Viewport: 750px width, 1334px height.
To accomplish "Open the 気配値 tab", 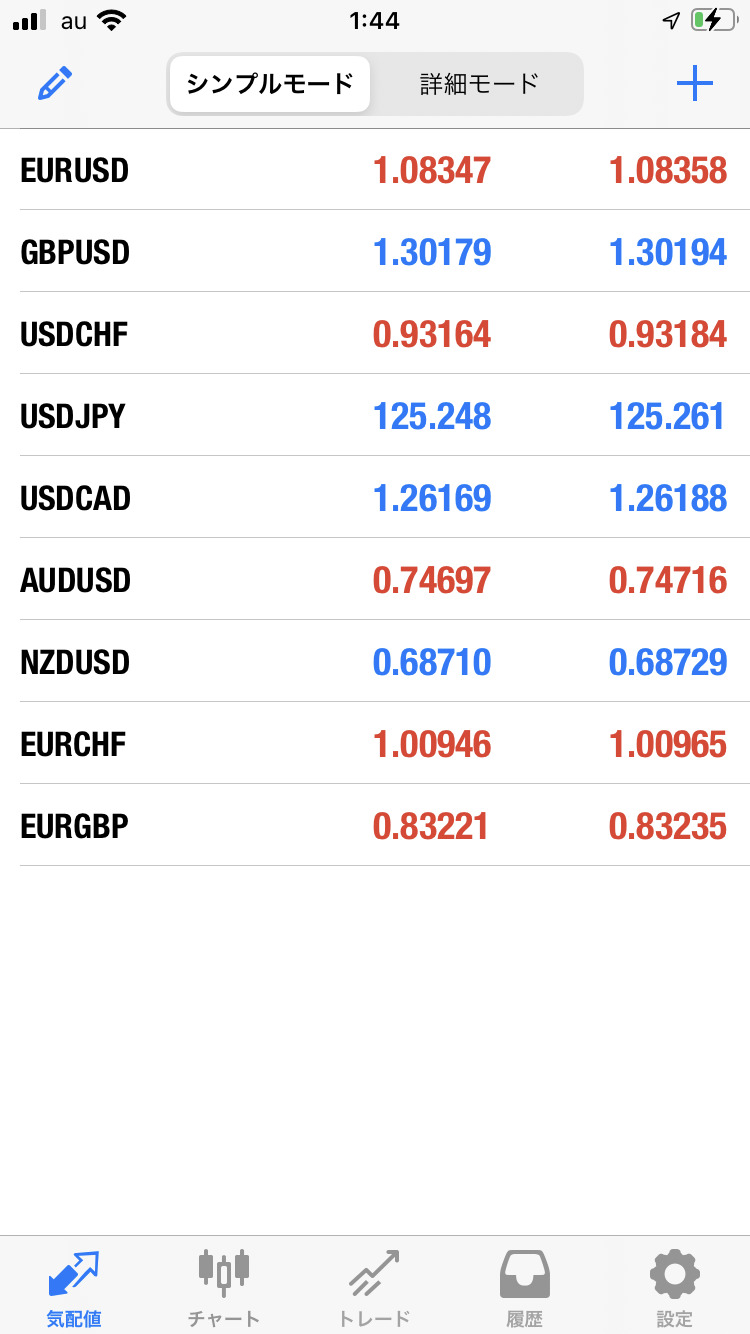I will pos(75,1287).
